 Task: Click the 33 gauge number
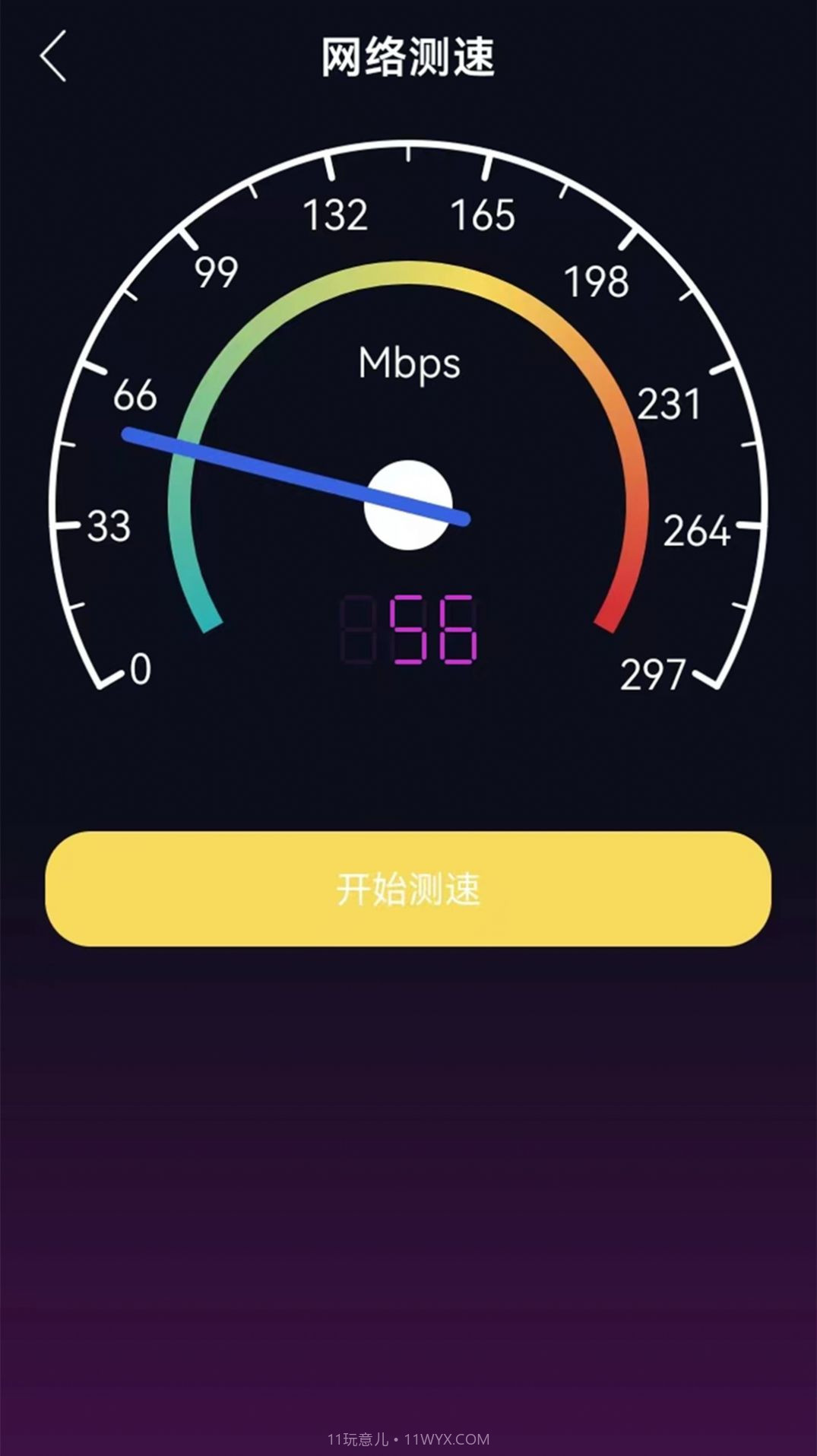pyautogui.click(x=109, y=525)
